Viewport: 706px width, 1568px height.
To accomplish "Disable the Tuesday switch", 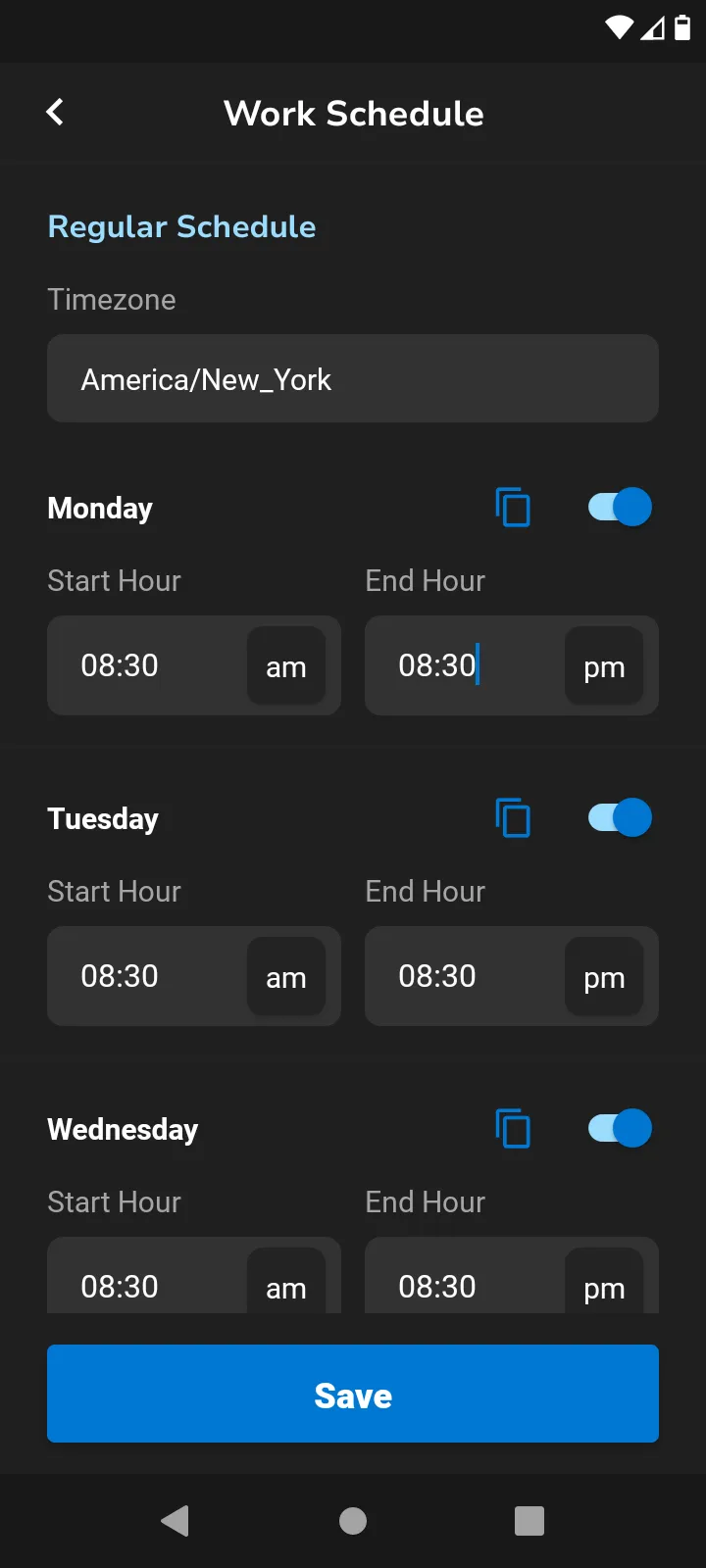I will pyautogui.click(x=620, y=818).
